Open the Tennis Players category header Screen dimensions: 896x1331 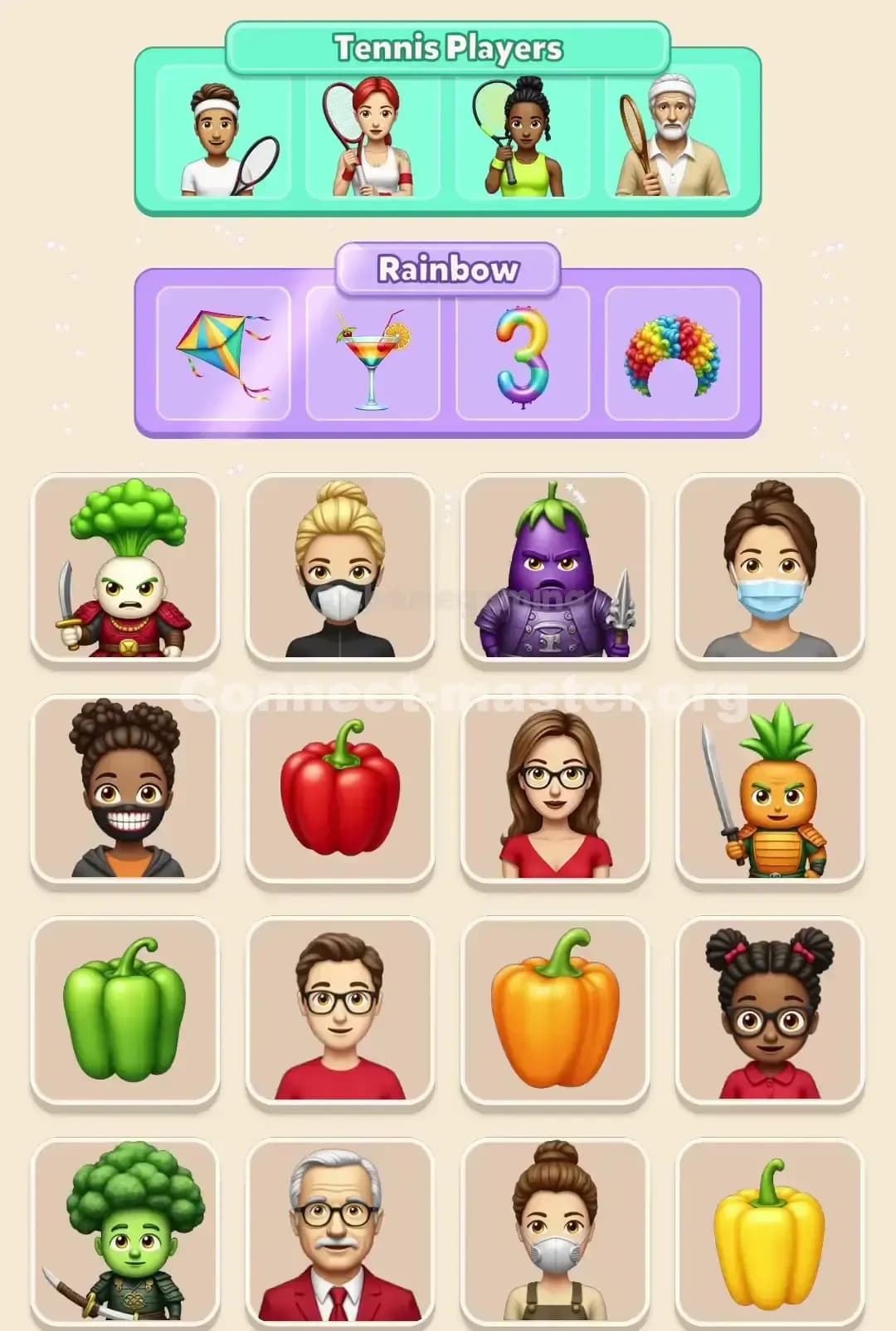pyautogui.click(x=448, y=48)
